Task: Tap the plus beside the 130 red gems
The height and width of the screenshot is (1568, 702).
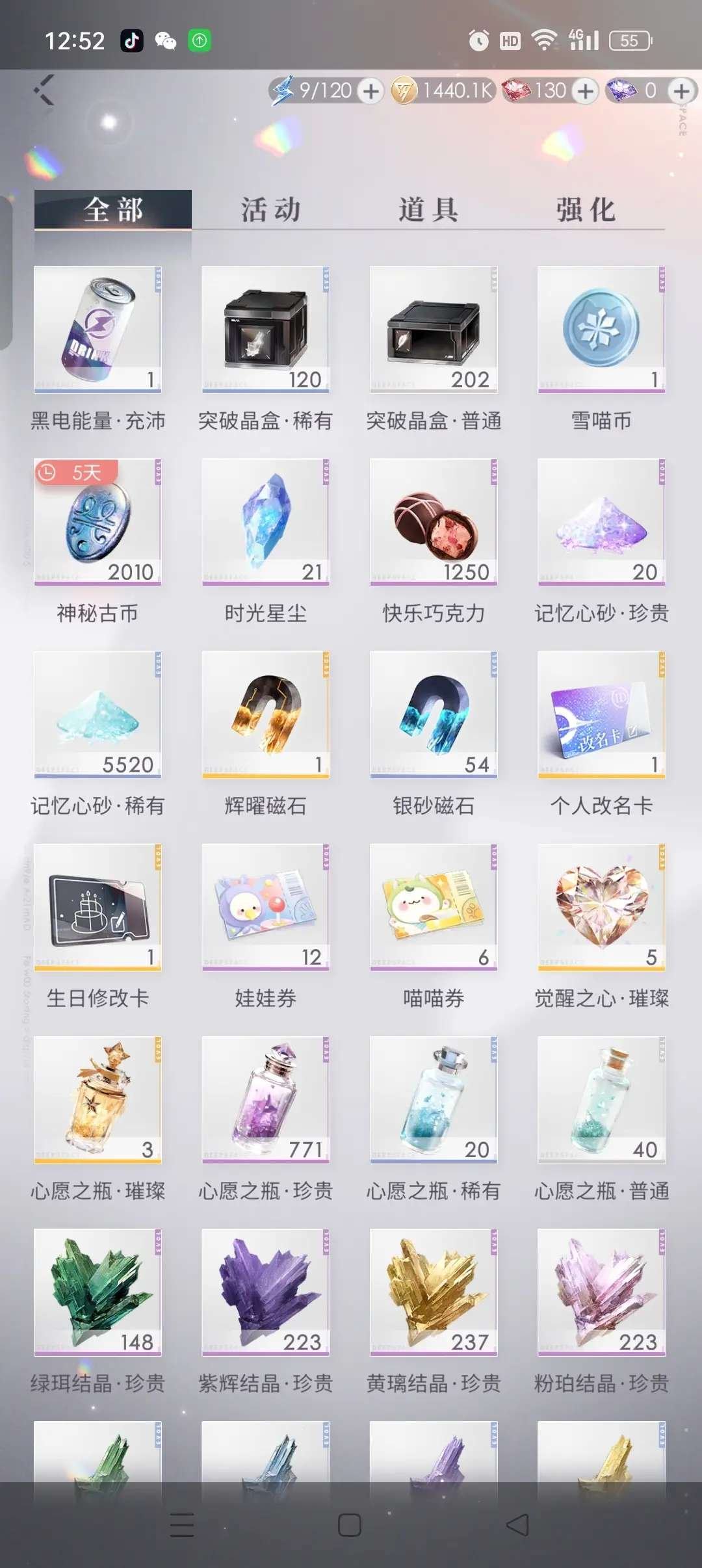Action: (584, 91)
